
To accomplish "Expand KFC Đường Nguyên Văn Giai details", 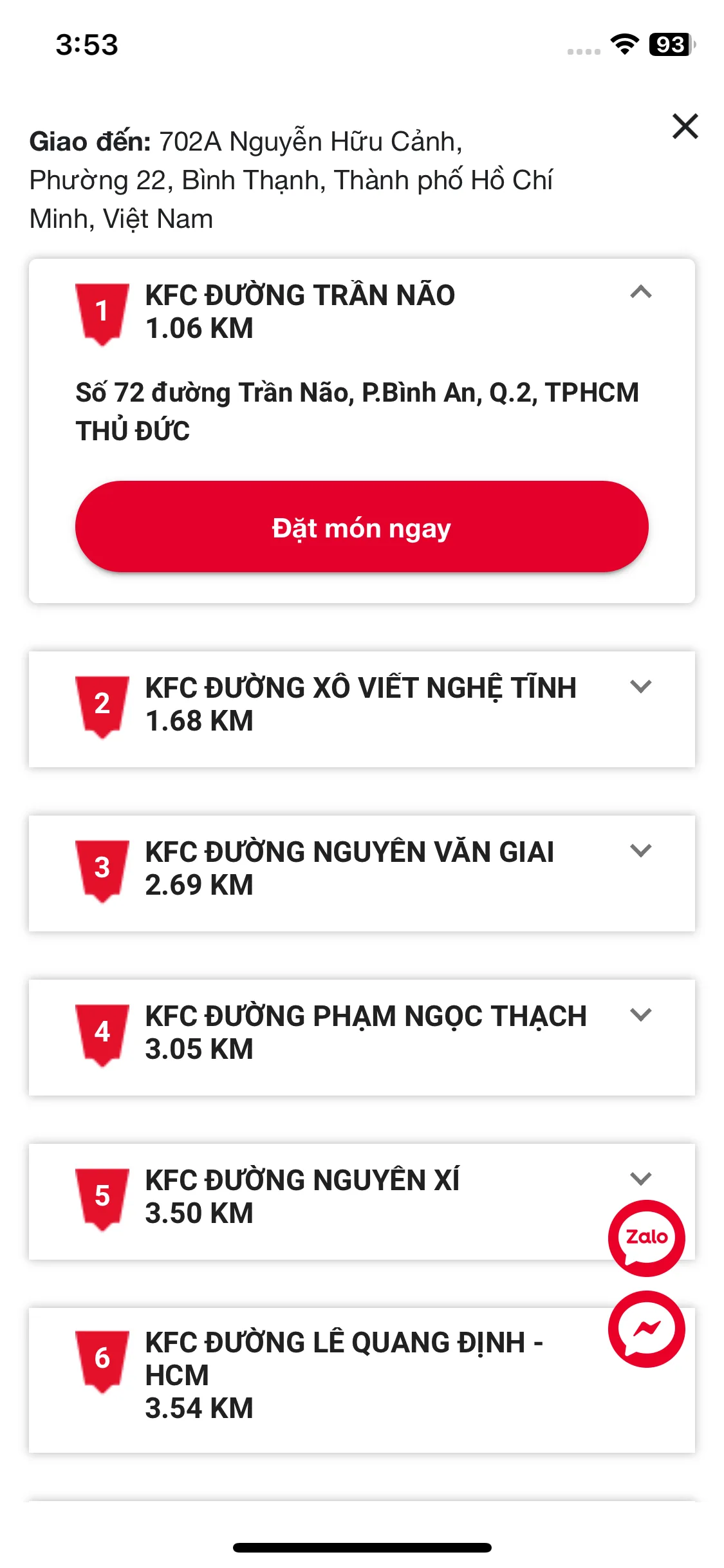I will coord(640,851).
